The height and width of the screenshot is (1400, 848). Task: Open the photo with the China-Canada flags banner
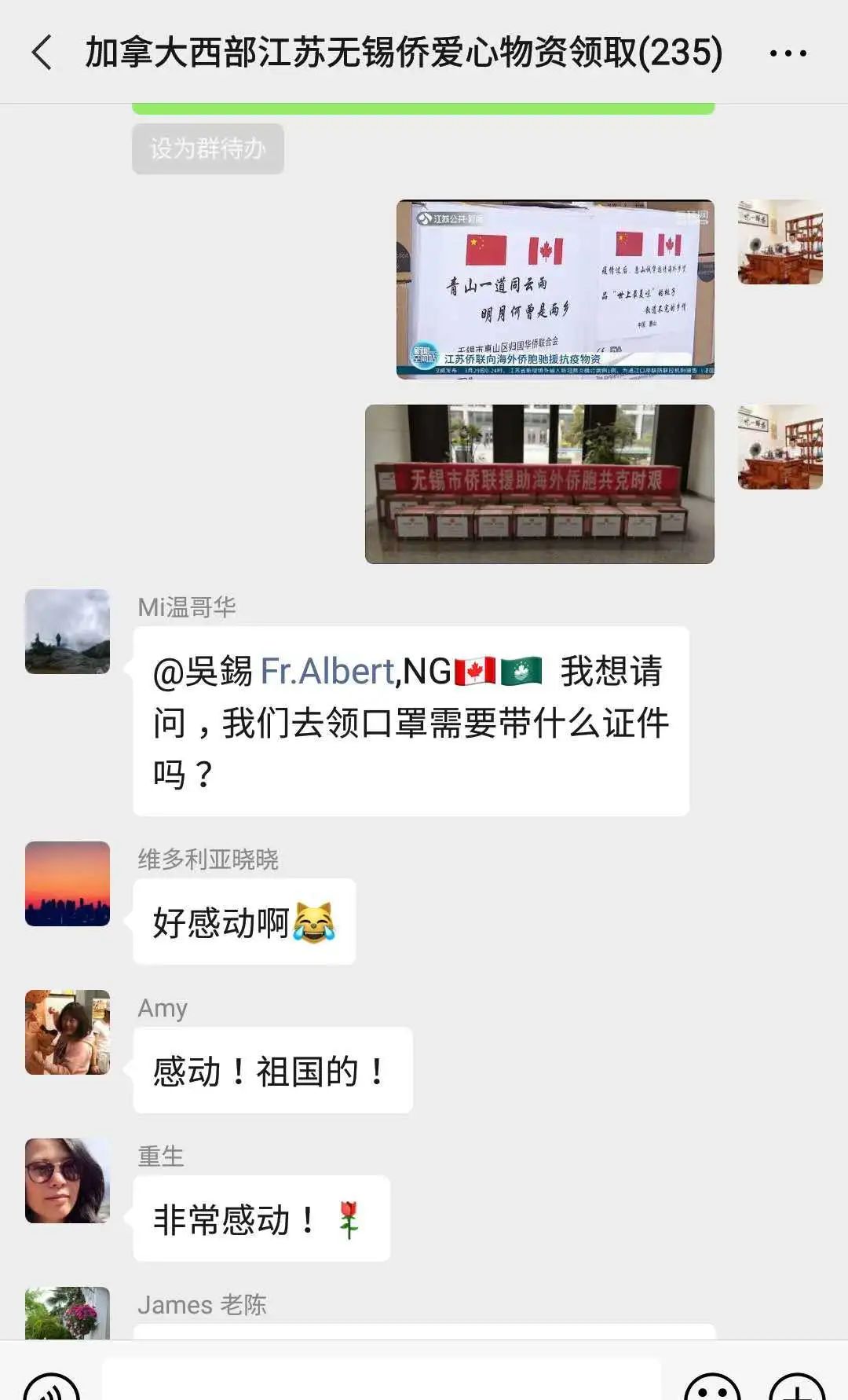555,289
